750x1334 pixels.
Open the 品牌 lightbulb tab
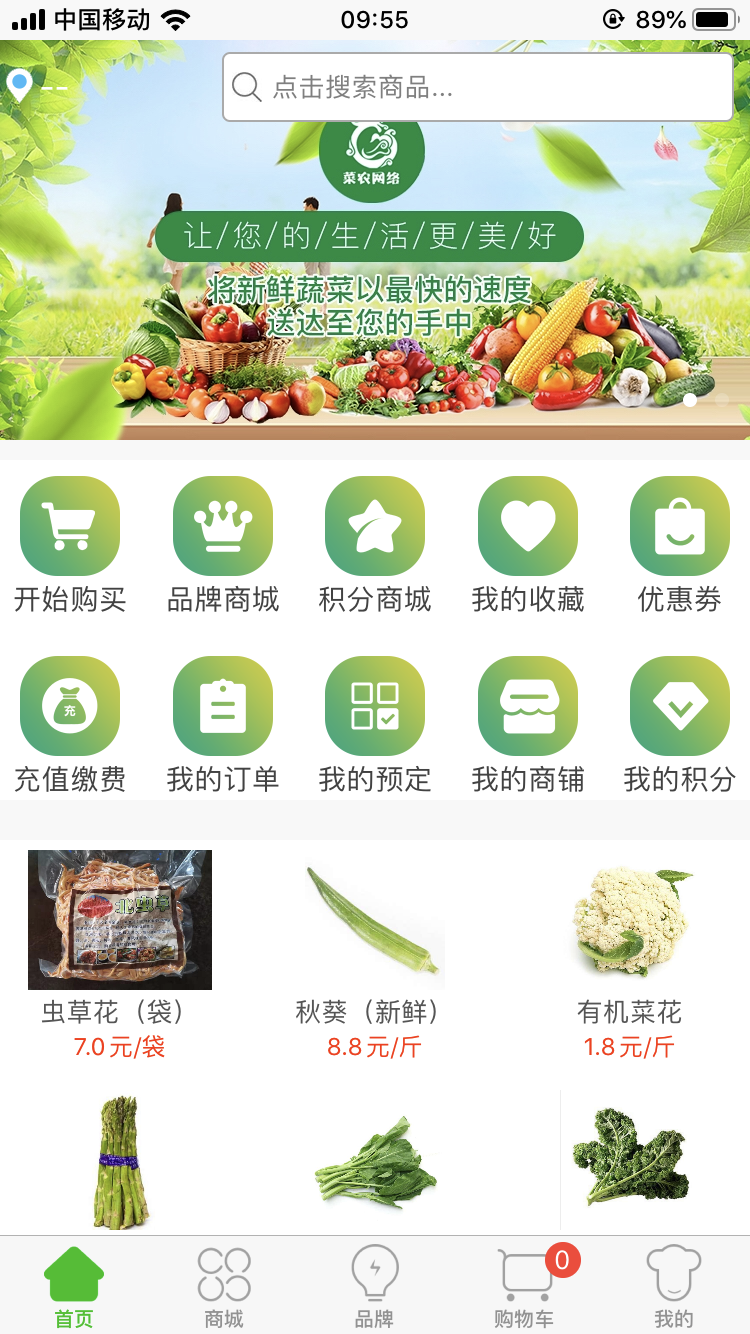[374, 1285]
